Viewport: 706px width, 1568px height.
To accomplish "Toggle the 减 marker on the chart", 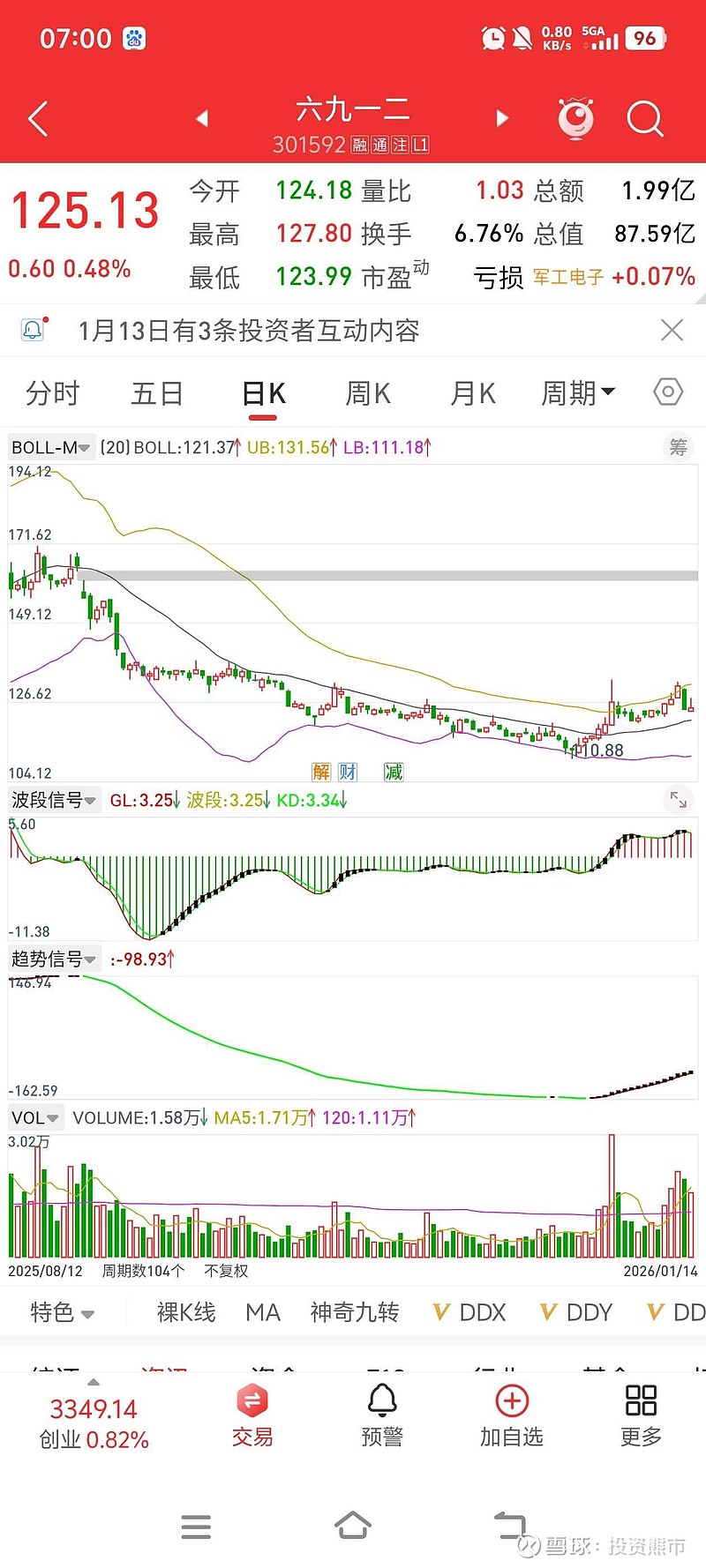I will [394, 771].
